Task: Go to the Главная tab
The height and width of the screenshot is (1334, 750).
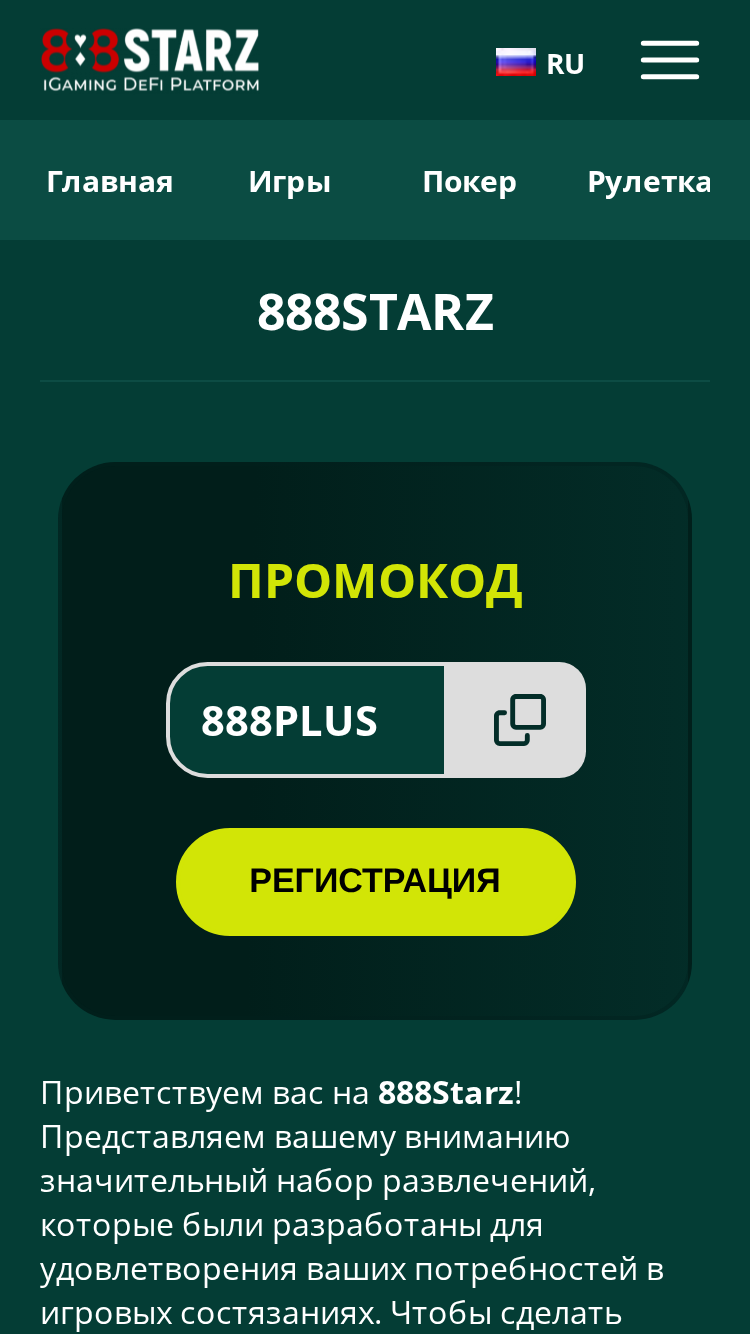Action: (110, 181)
